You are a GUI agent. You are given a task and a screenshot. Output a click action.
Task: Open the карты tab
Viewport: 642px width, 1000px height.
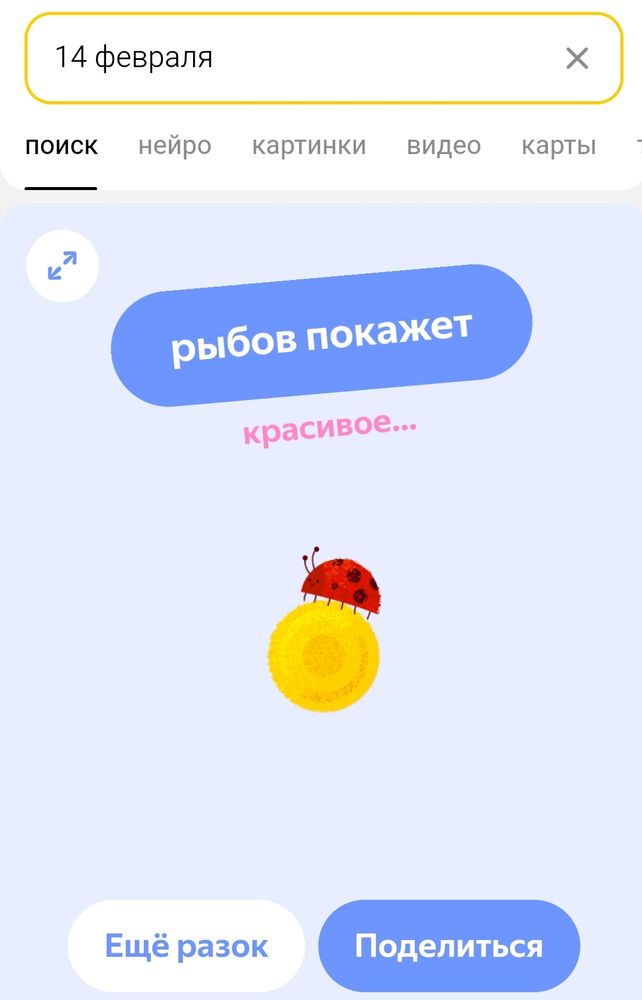coord(558,146)
